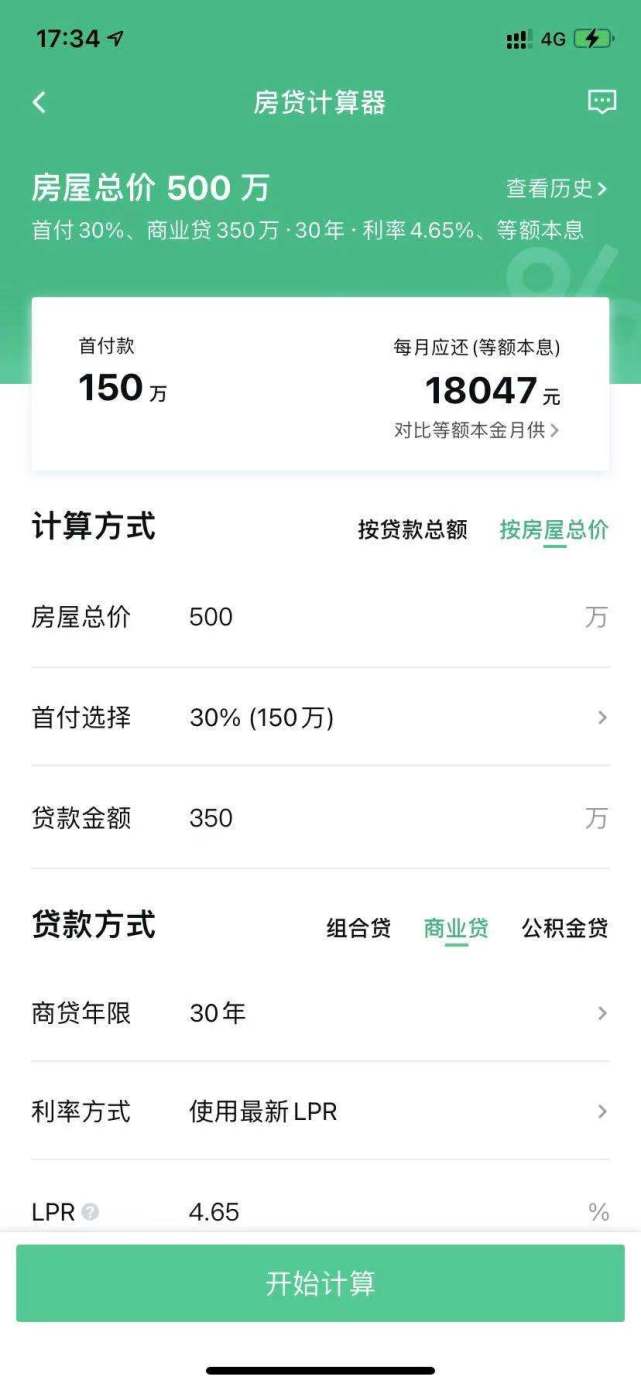Tap the 开始计算 button
The image size is (641, 1387).
point(320,1283)
